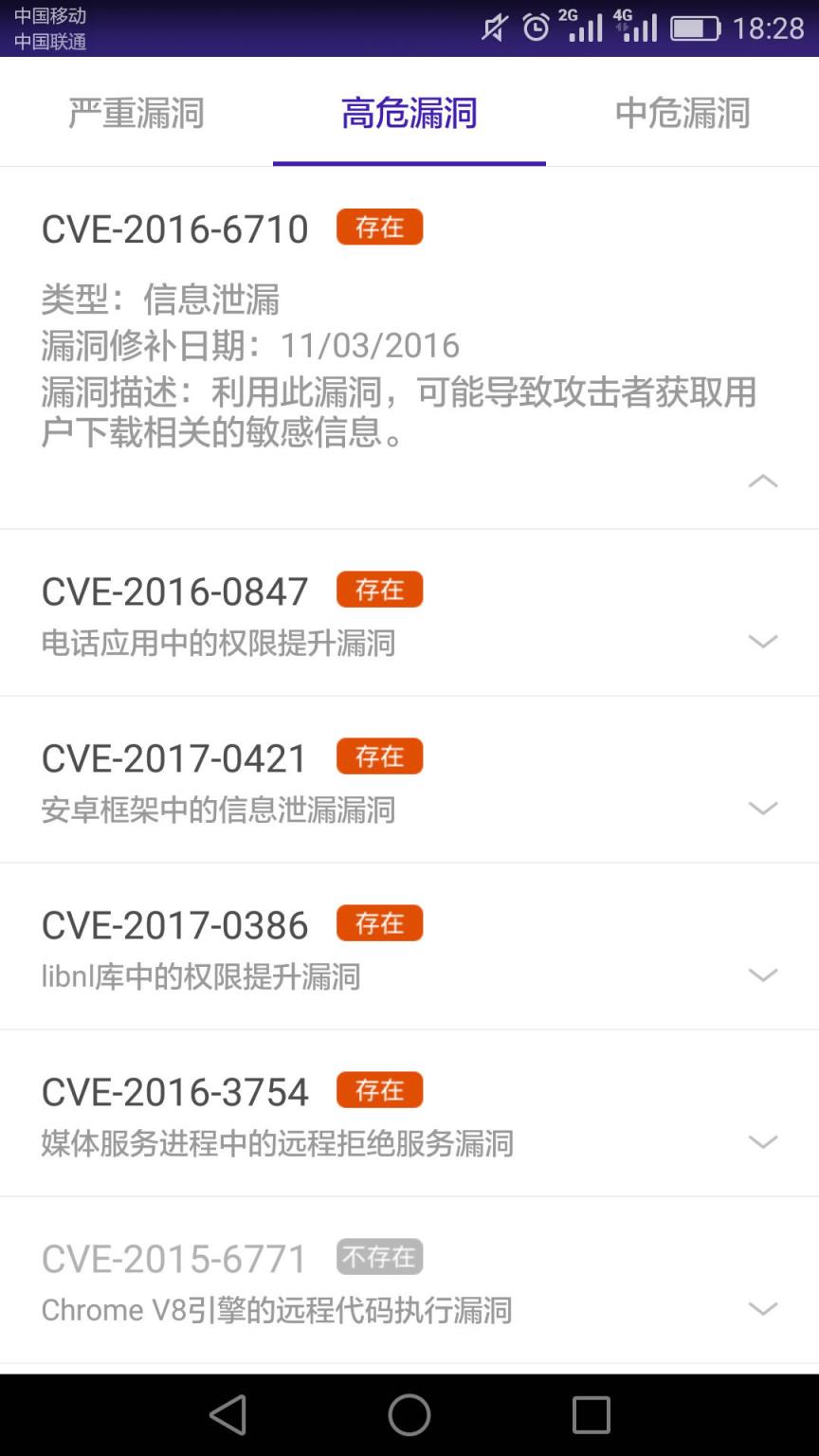The height and width of the screenshot is (1456, 819).
Task: Tap the Android back navigation icon
Action: click(x=227, y=1414)
